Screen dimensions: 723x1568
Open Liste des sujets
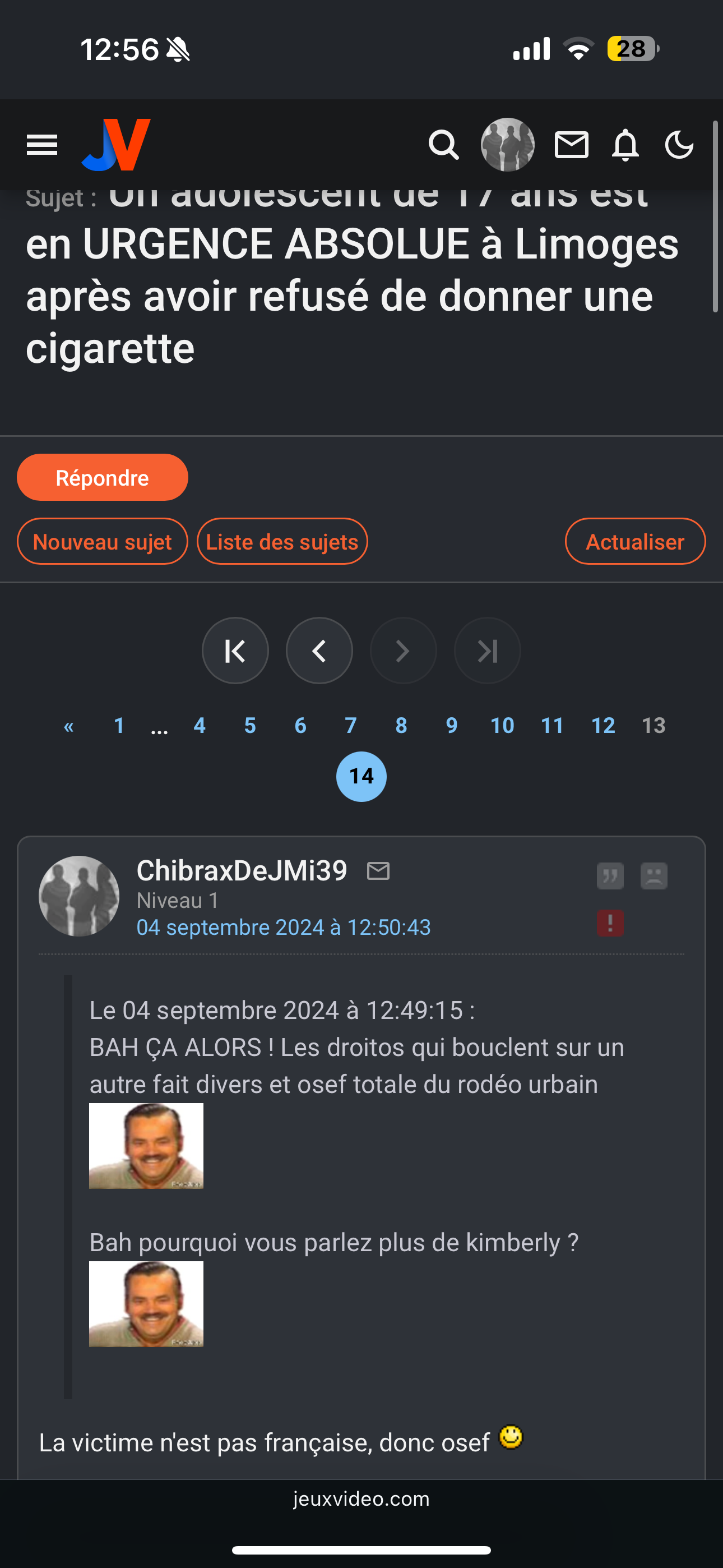pos(282,541)
